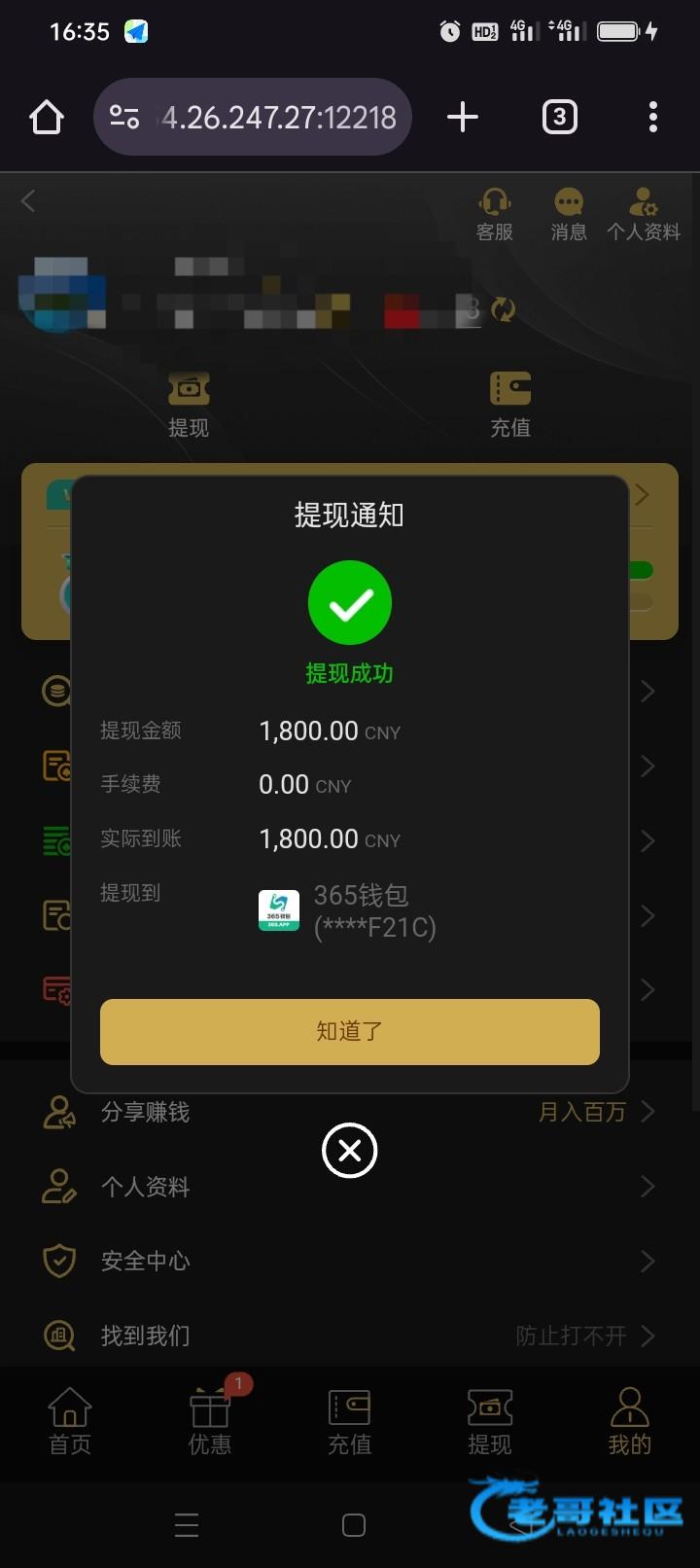Screen dimensions: 700x1568
Task: Close the withdrawal notification dialog
Action: click(349, 1151)
